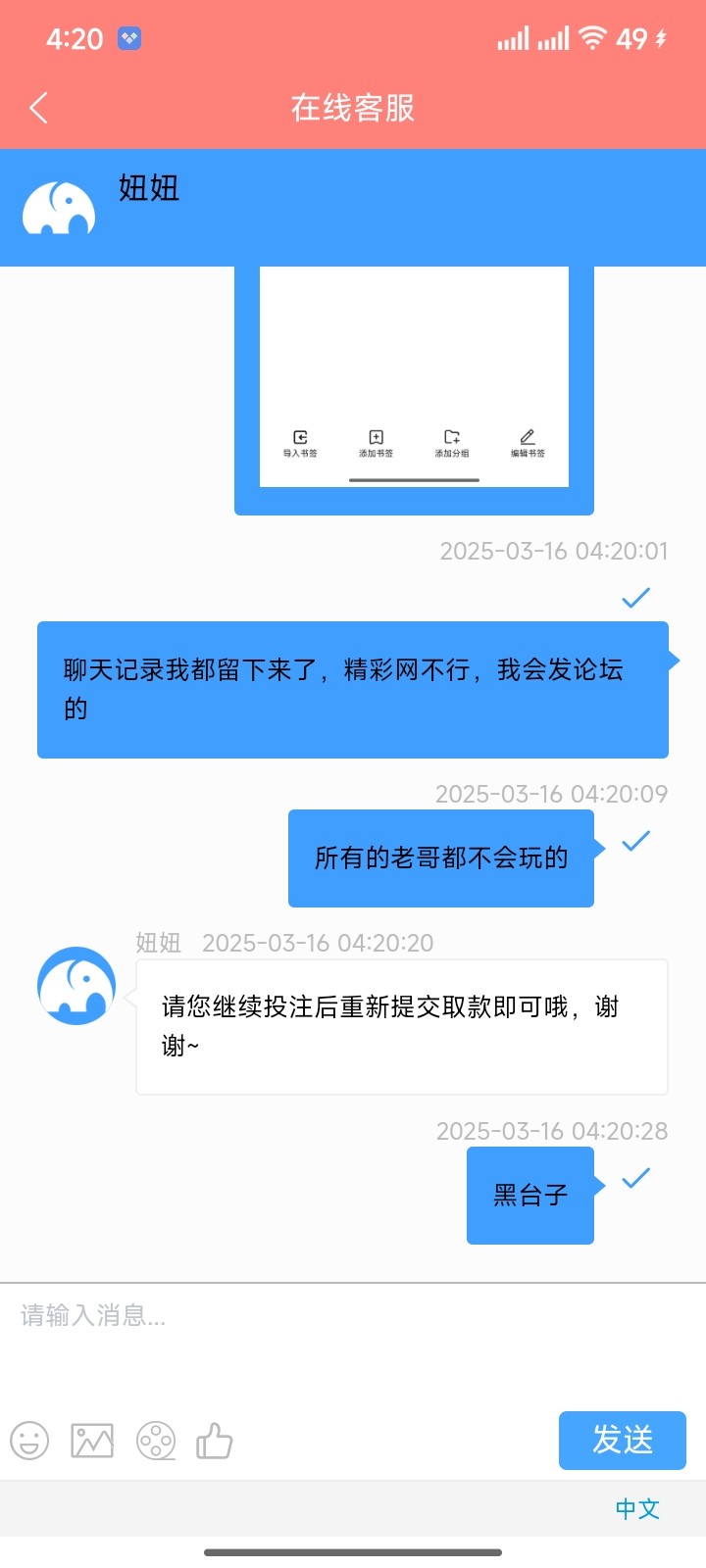Tap the back arrow to leave chat

pos(38,108)
